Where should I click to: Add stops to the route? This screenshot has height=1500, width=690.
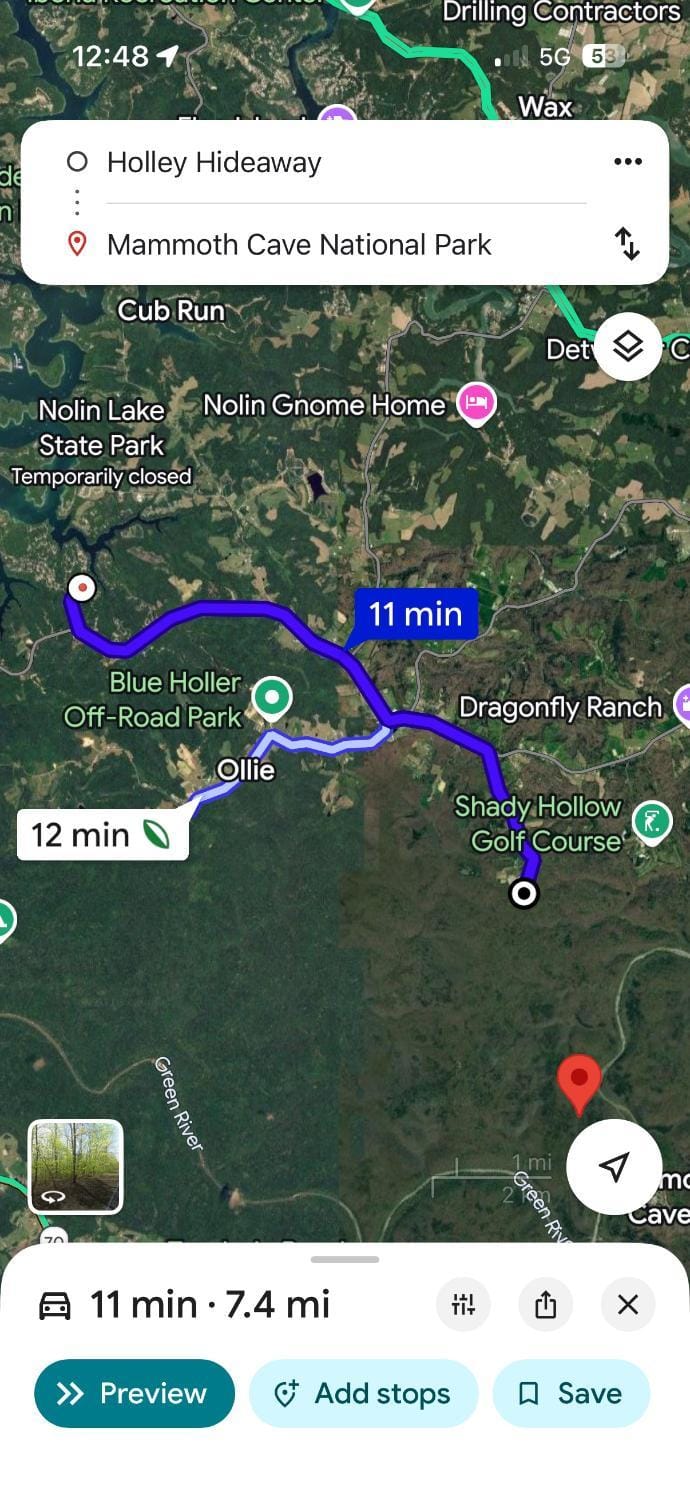(x=363, y=1393)
